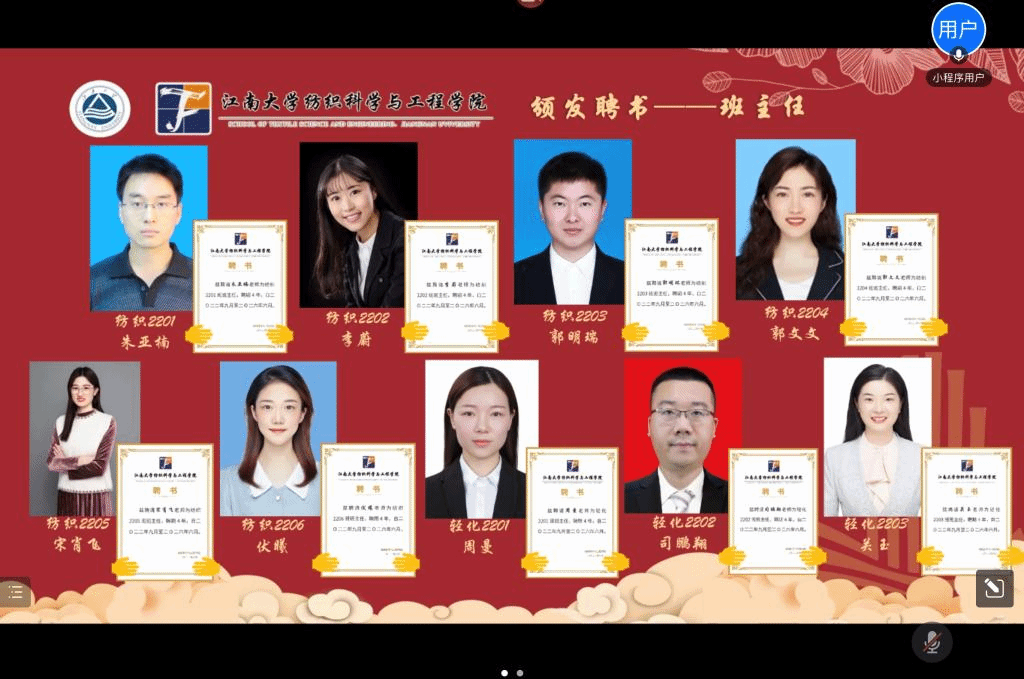1024x679 pixels.
Task: Open the annotation pen tool
Action: click(994, 588)
